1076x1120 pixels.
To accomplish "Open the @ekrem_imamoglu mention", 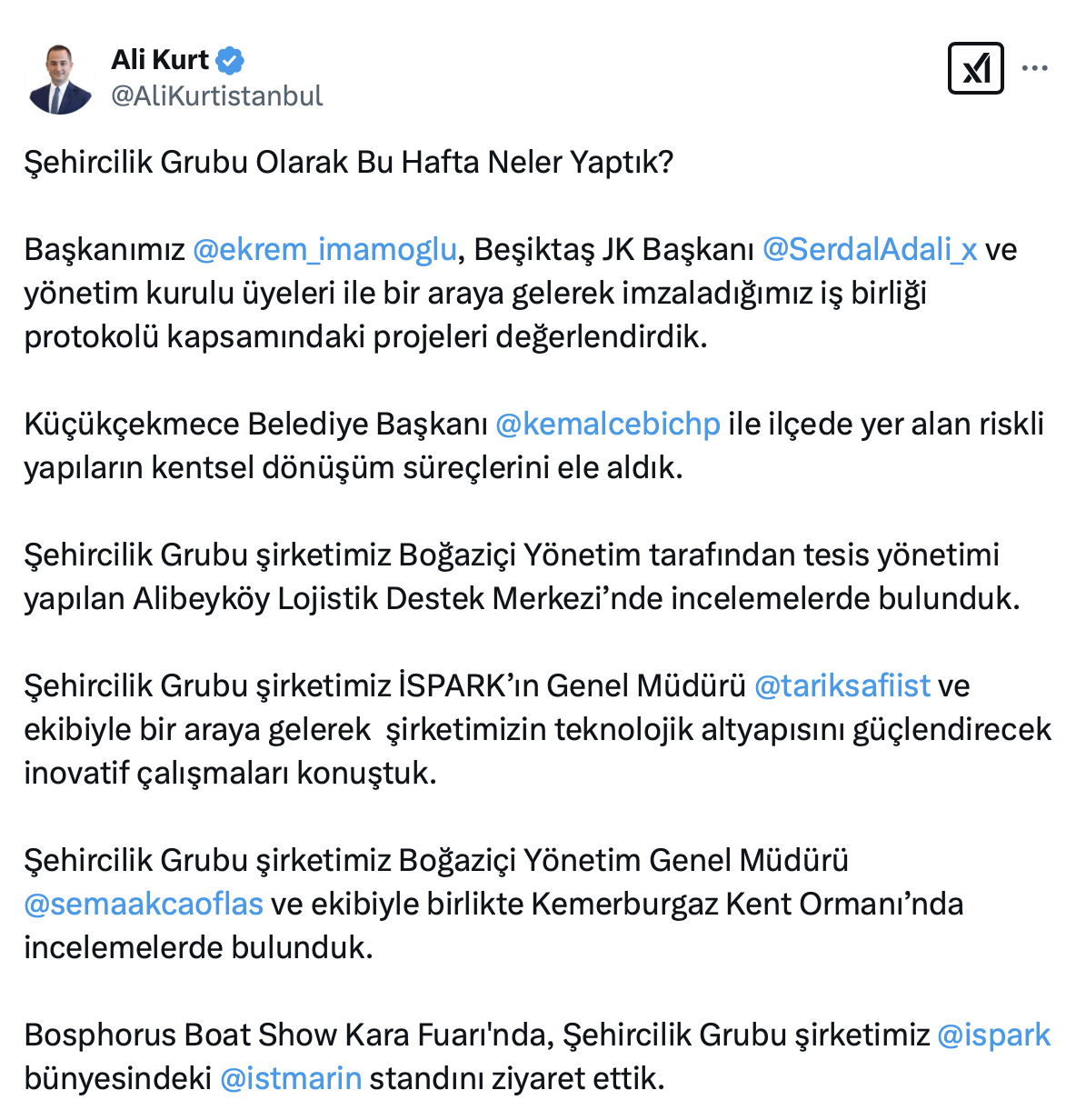I will 324,249.
